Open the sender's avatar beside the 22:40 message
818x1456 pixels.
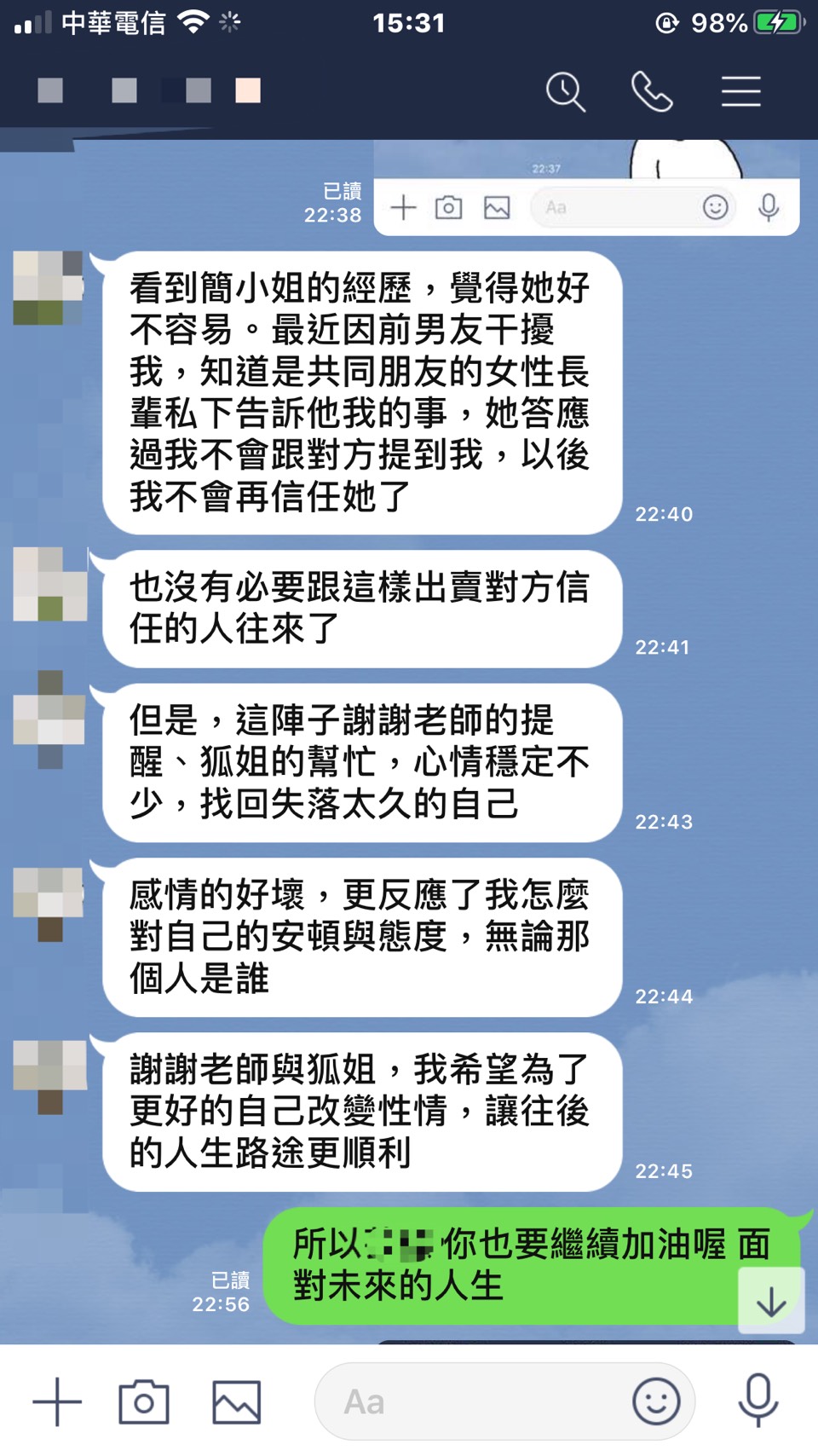click(x=49, y=287)
